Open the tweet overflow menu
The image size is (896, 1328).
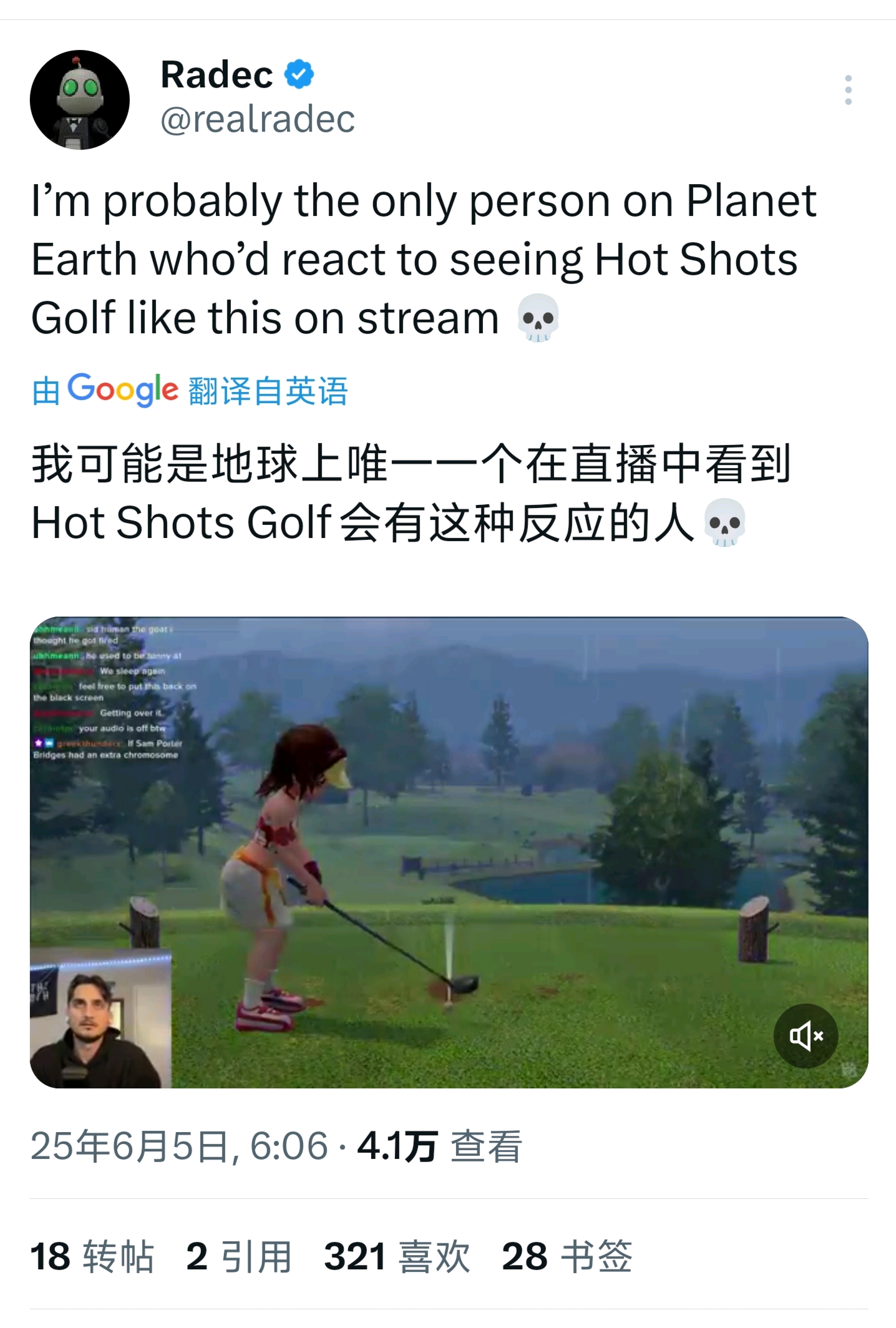coord(848,90)
